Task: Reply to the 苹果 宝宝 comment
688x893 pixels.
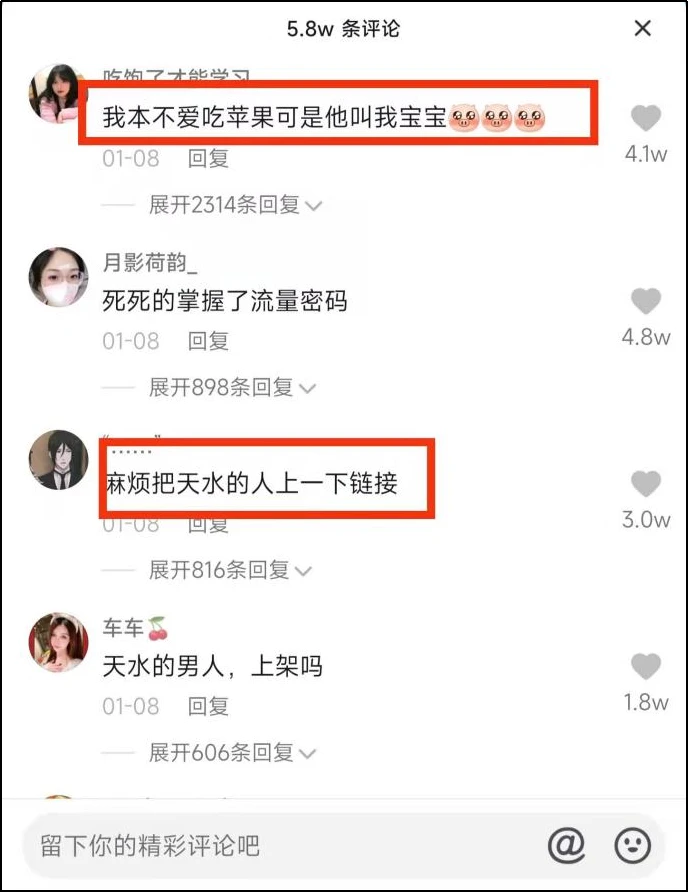Action: tap(208, 158)
